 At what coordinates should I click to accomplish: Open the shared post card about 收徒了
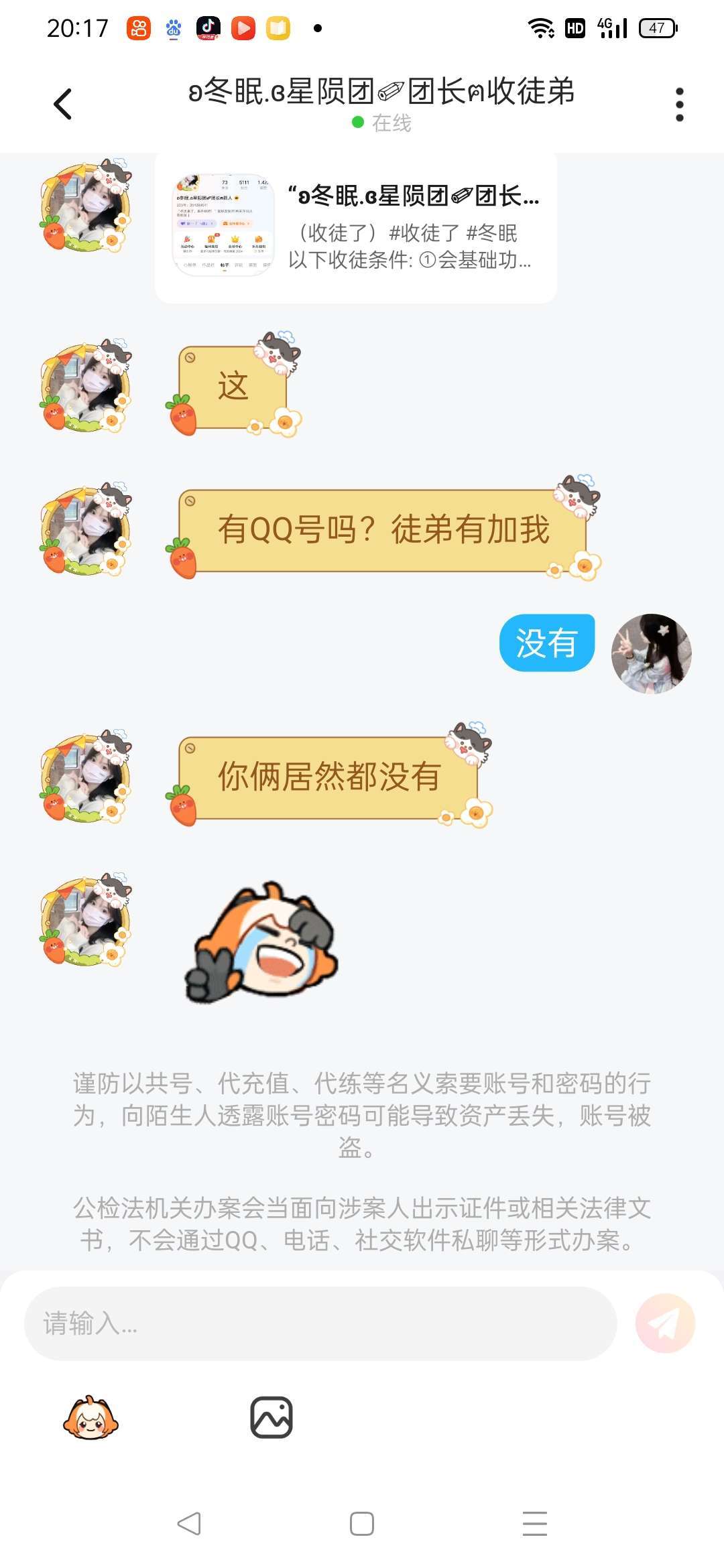tap(355, 228)
